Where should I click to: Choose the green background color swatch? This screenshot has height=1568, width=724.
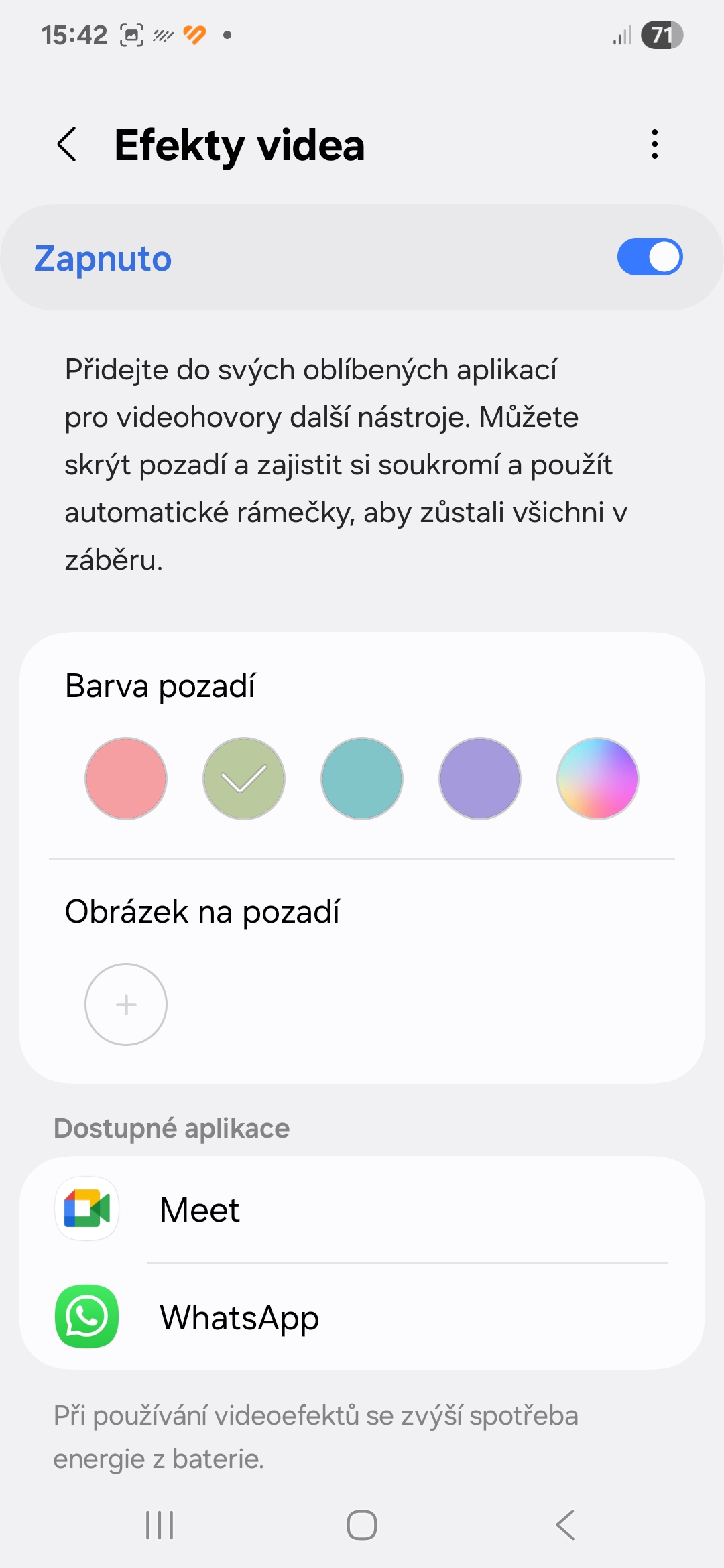click(244, 779)
